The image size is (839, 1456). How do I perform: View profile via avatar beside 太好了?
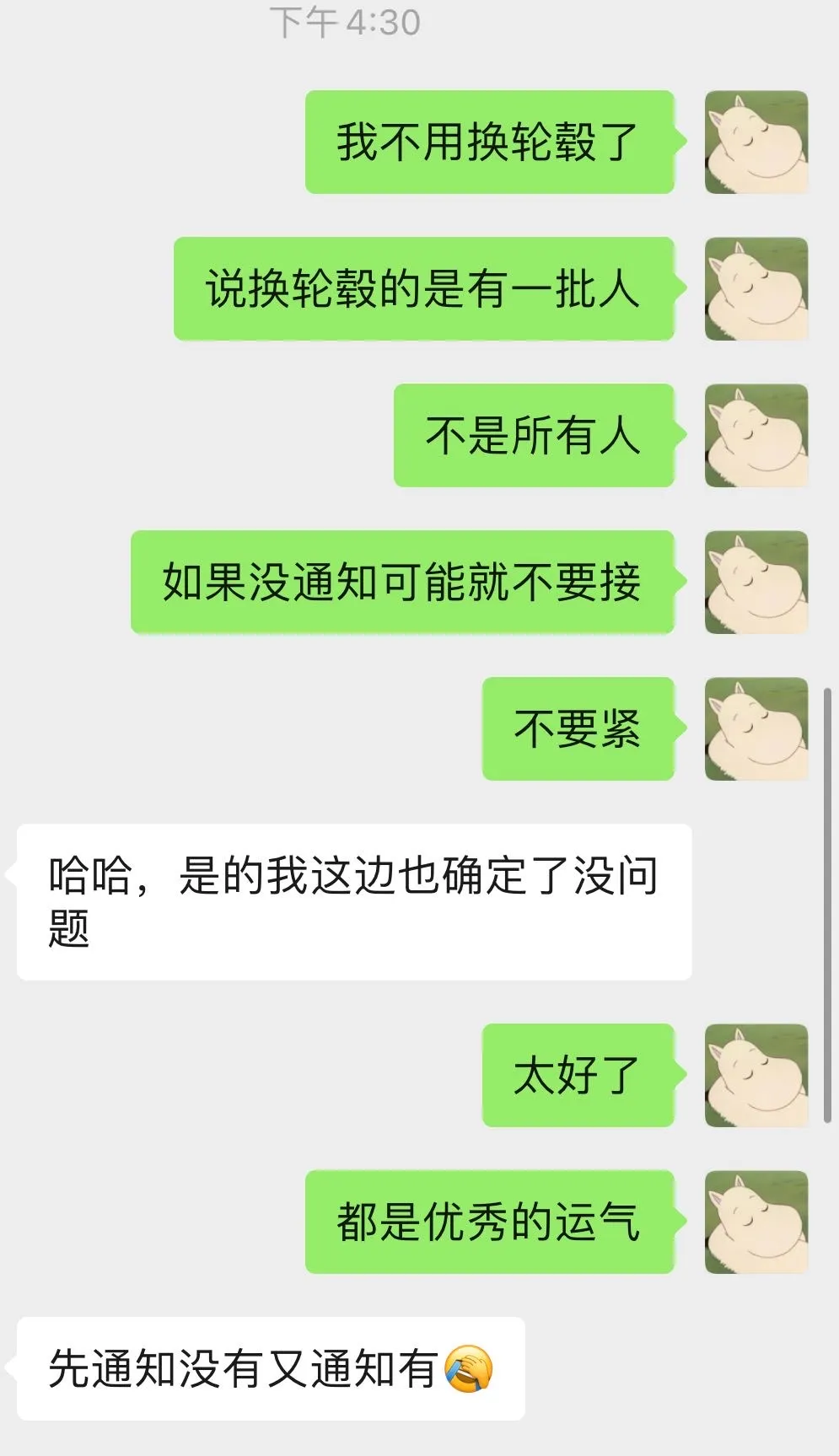click(x=756, y=1076)
